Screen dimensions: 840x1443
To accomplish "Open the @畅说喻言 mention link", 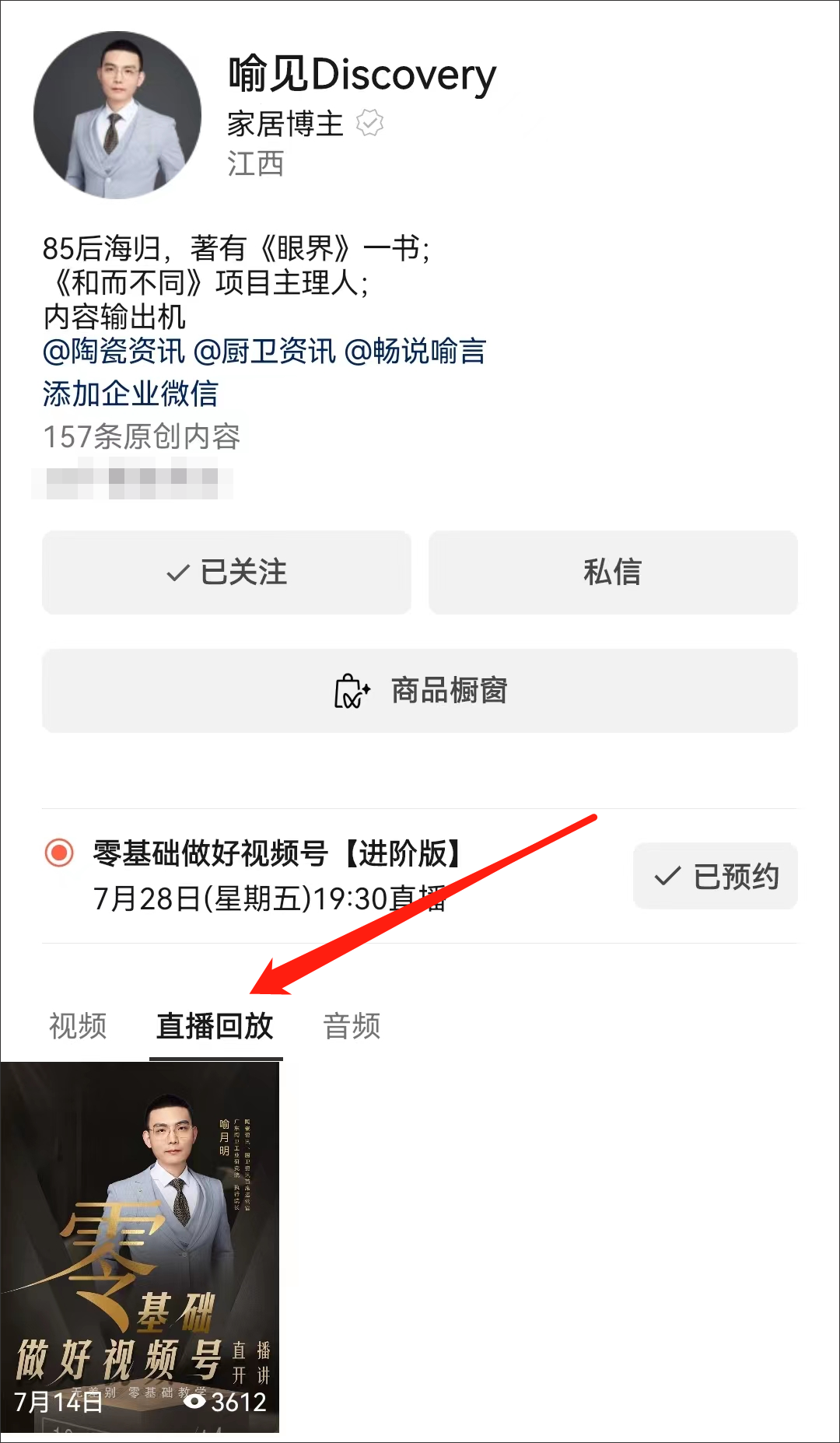I will point(415,352).
